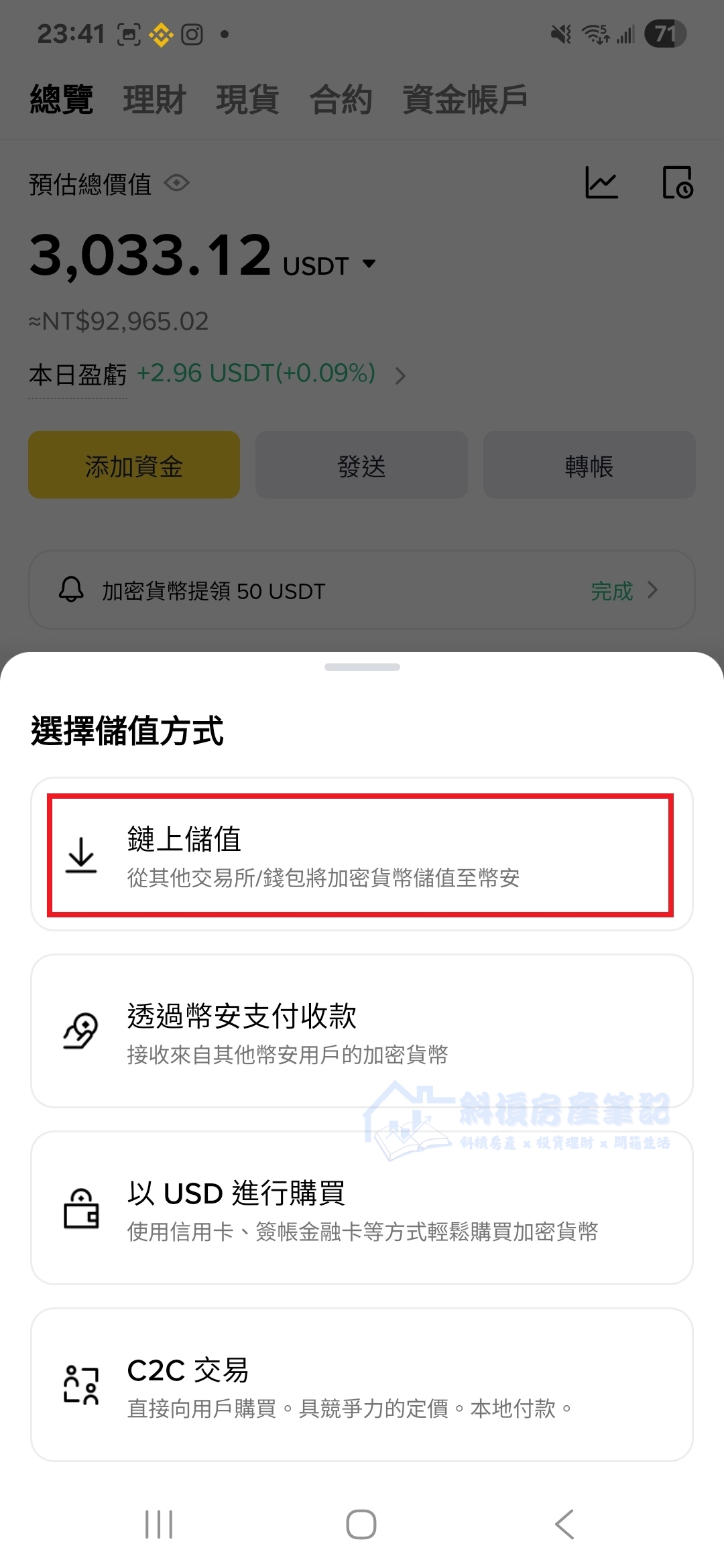Go back with the system back button
The image size is (724, 1568).
[x=564, y=1524]
